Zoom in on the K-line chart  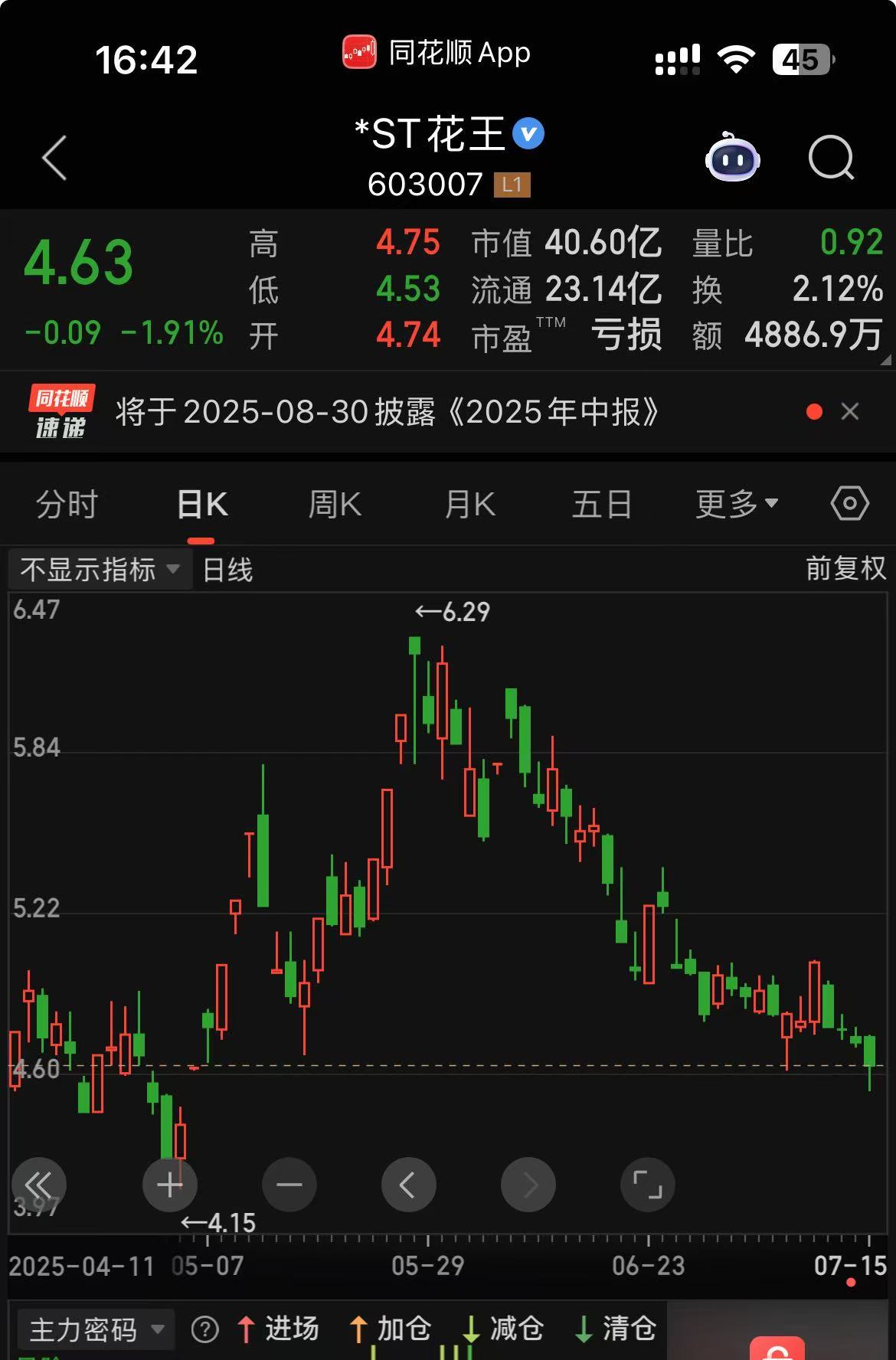[x=169, y=1185]
